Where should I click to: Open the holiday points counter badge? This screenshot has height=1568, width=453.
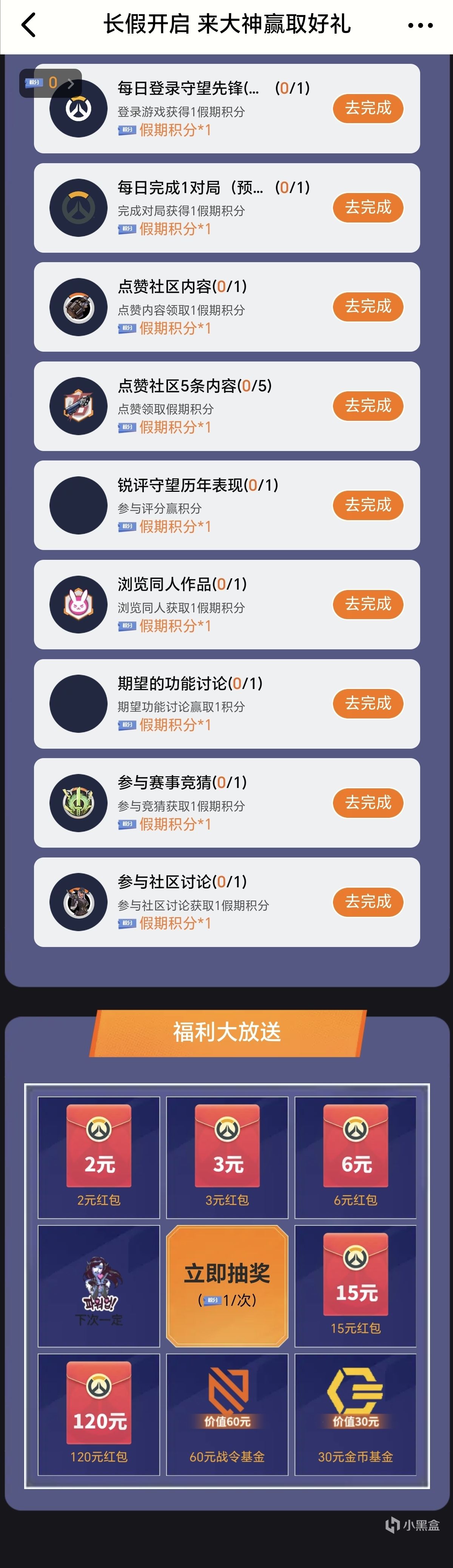51,83
